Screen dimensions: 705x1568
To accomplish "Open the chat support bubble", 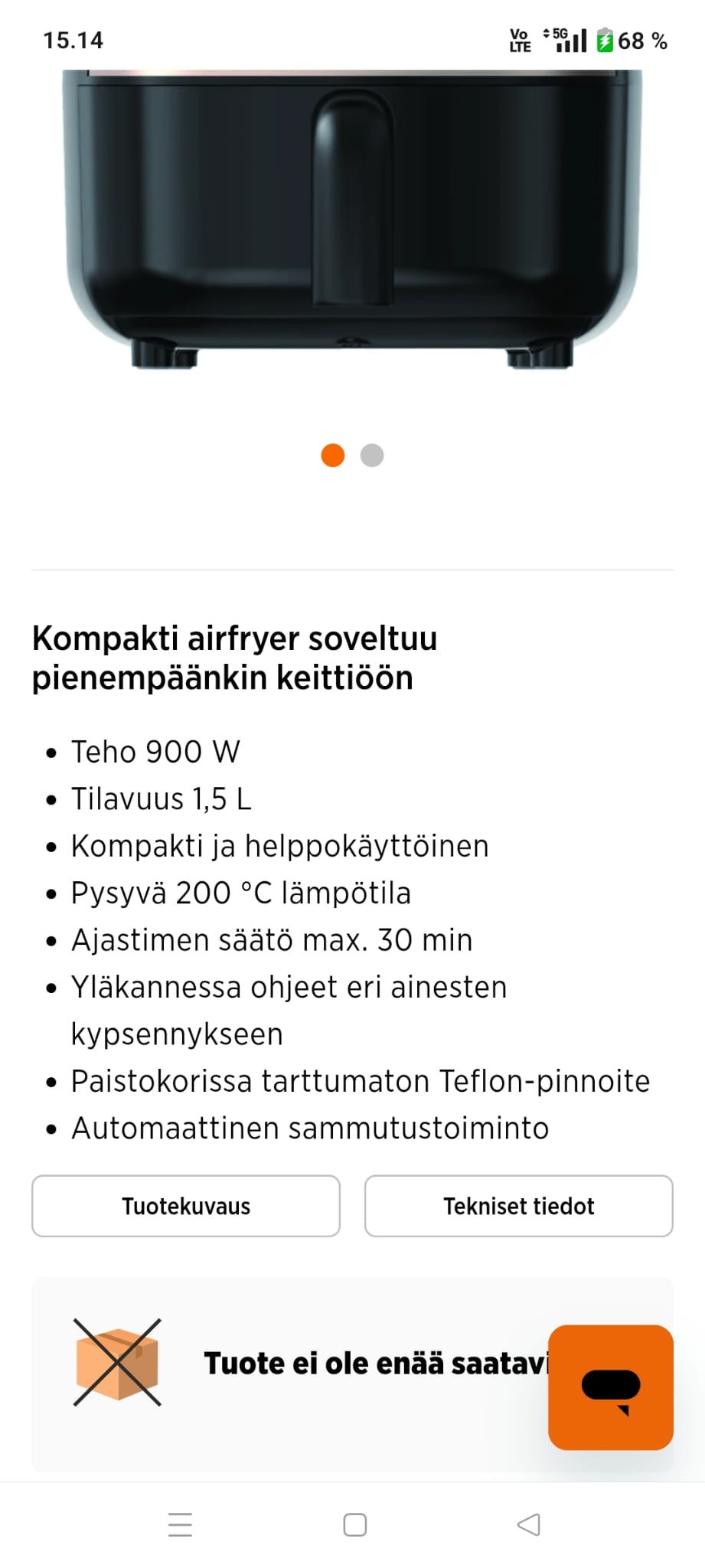I will 610,1387.
